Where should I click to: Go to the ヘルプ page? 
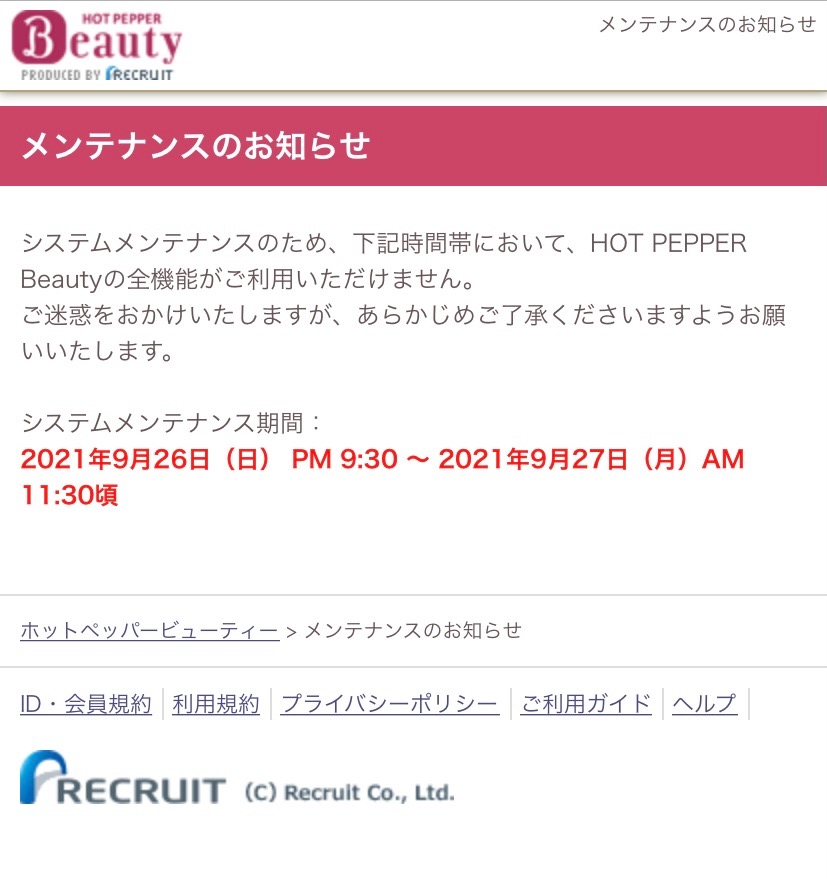(x=704, y=704)
